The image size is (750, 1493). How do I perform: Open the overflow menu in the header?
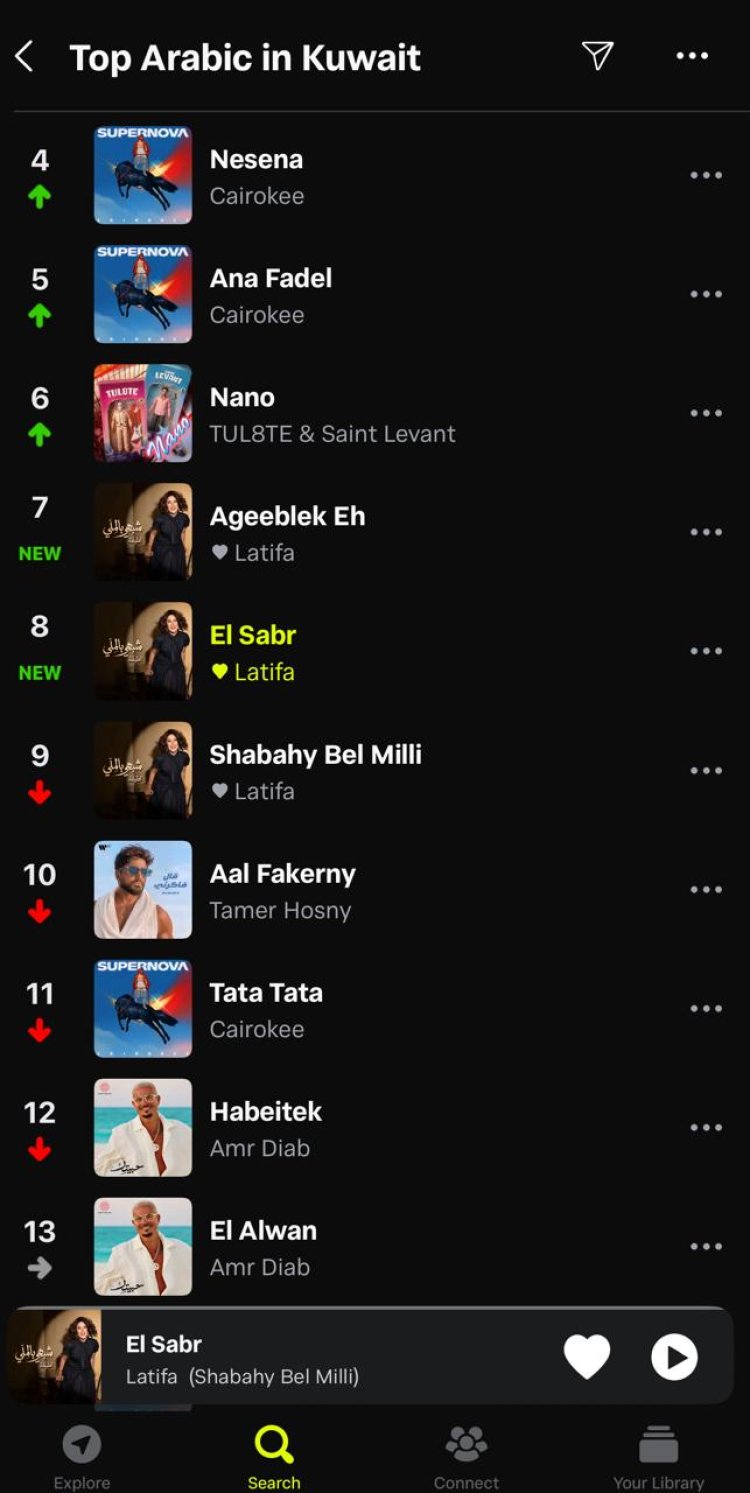coord(692,56)
